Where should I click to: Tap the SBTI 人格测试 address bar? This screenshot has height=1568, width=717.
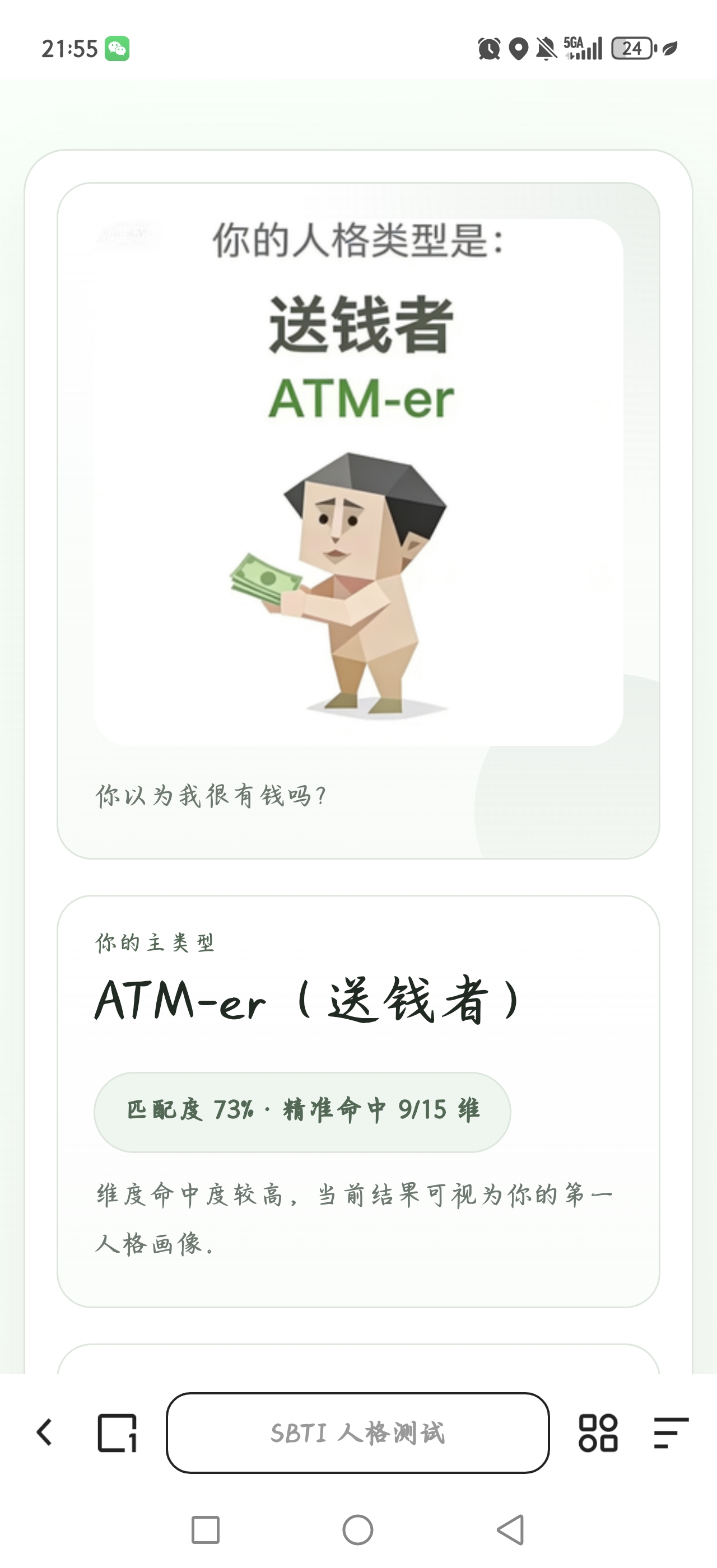click(358, 1432)
